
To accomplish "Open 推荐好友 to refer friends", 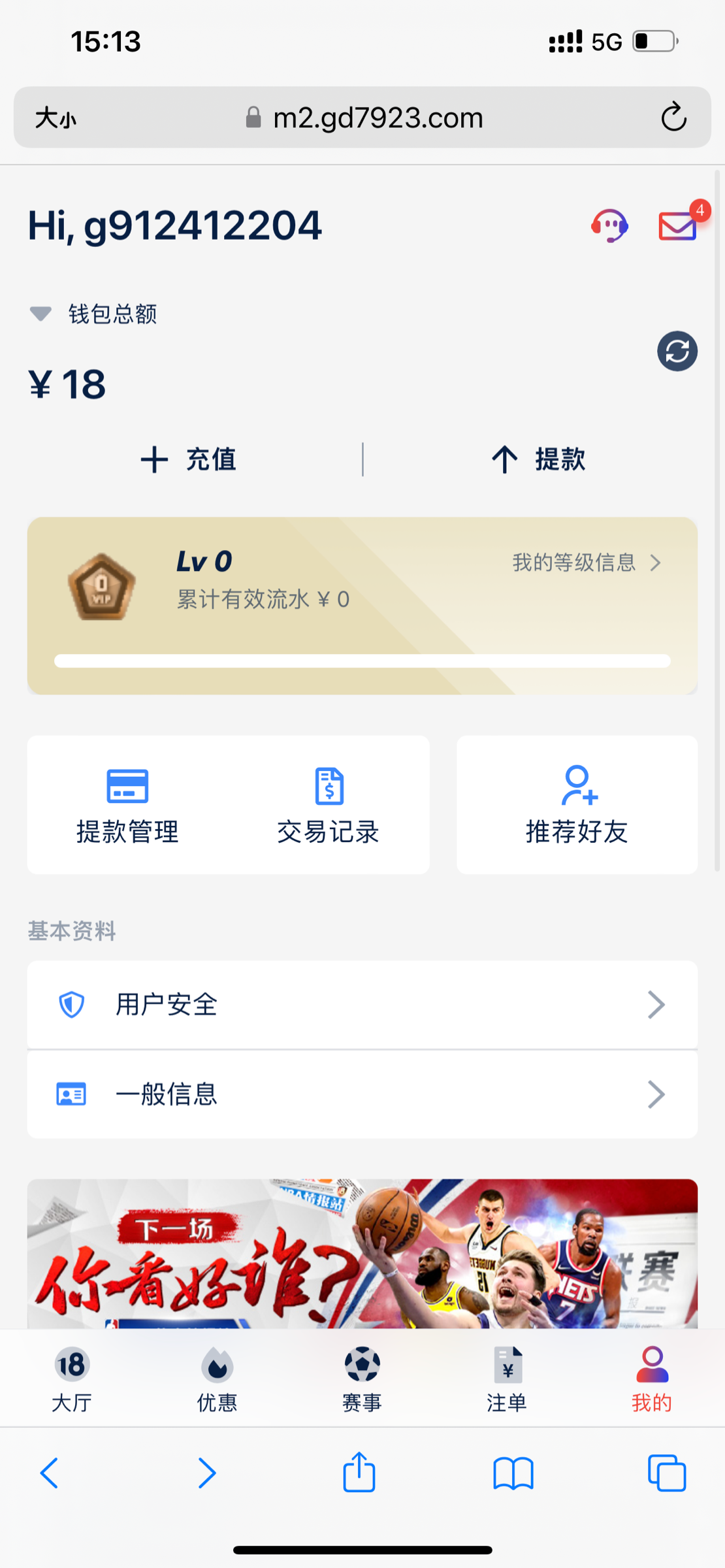I will click(x=577, y=805).
